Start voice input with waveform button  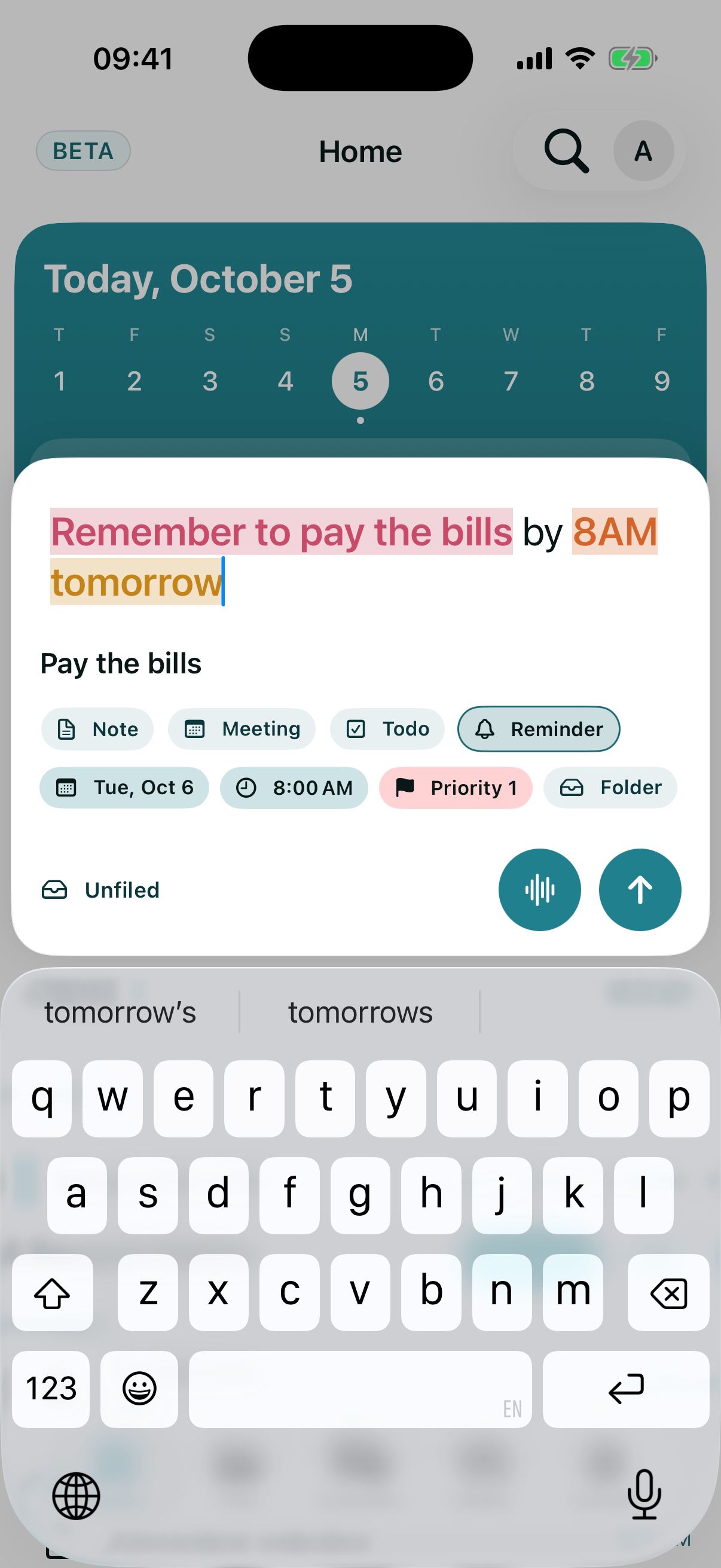pos(539,889)
